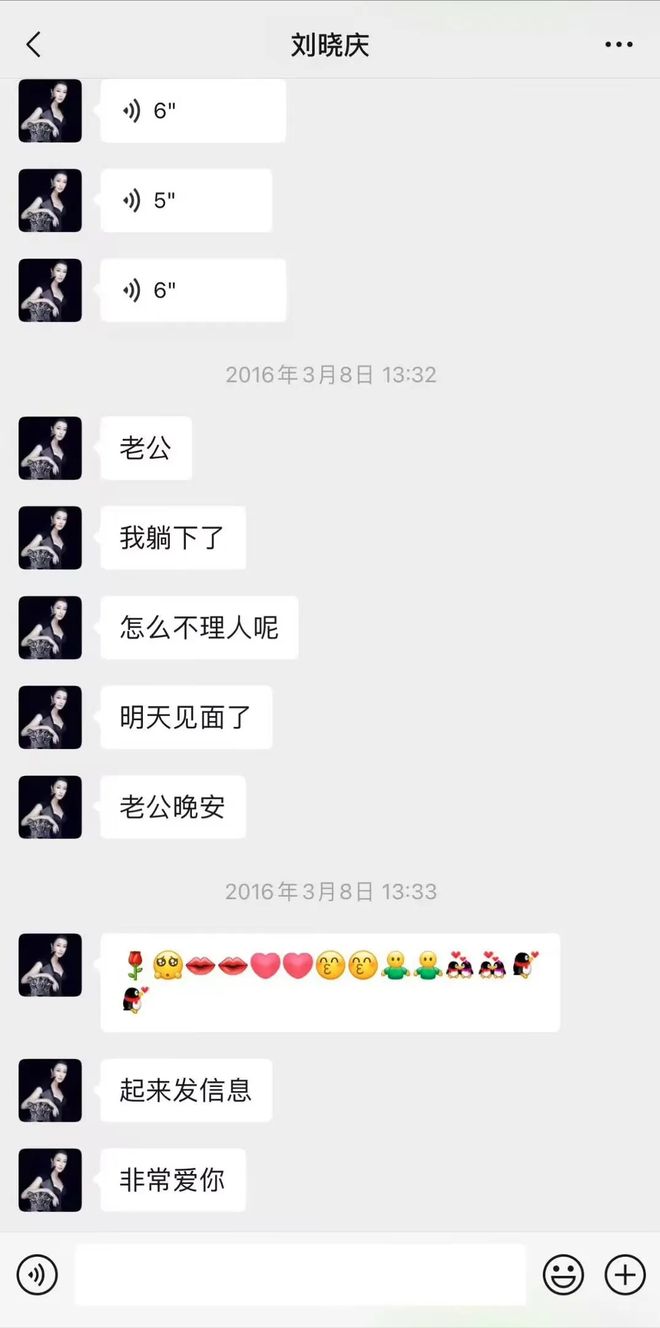Go back from the chat
The height and width of the screenshot is (1328, 660).
(34, 45)
